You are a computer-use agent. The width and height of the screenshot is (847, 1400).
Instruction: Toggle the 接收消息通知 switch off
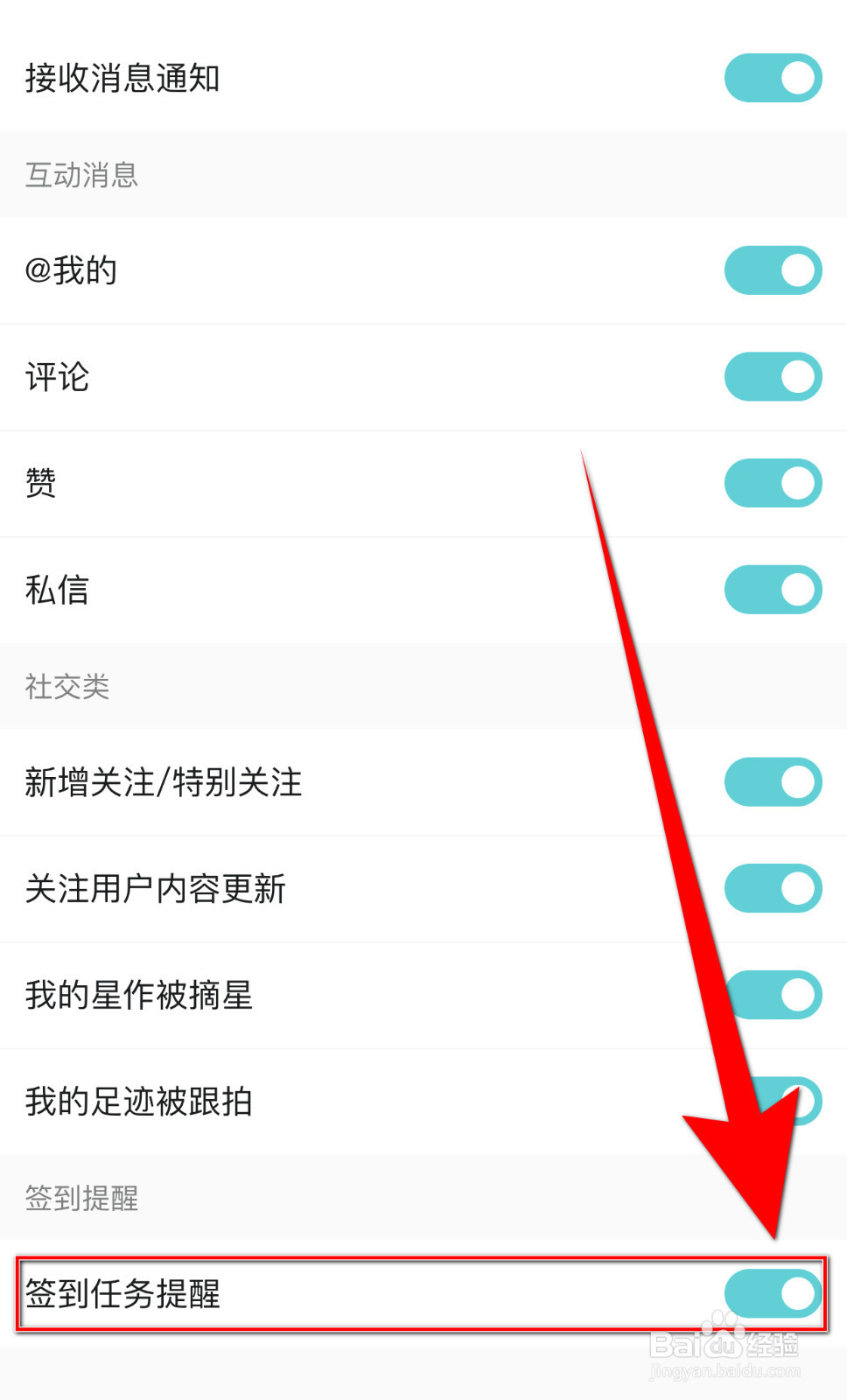click(773, 78)
